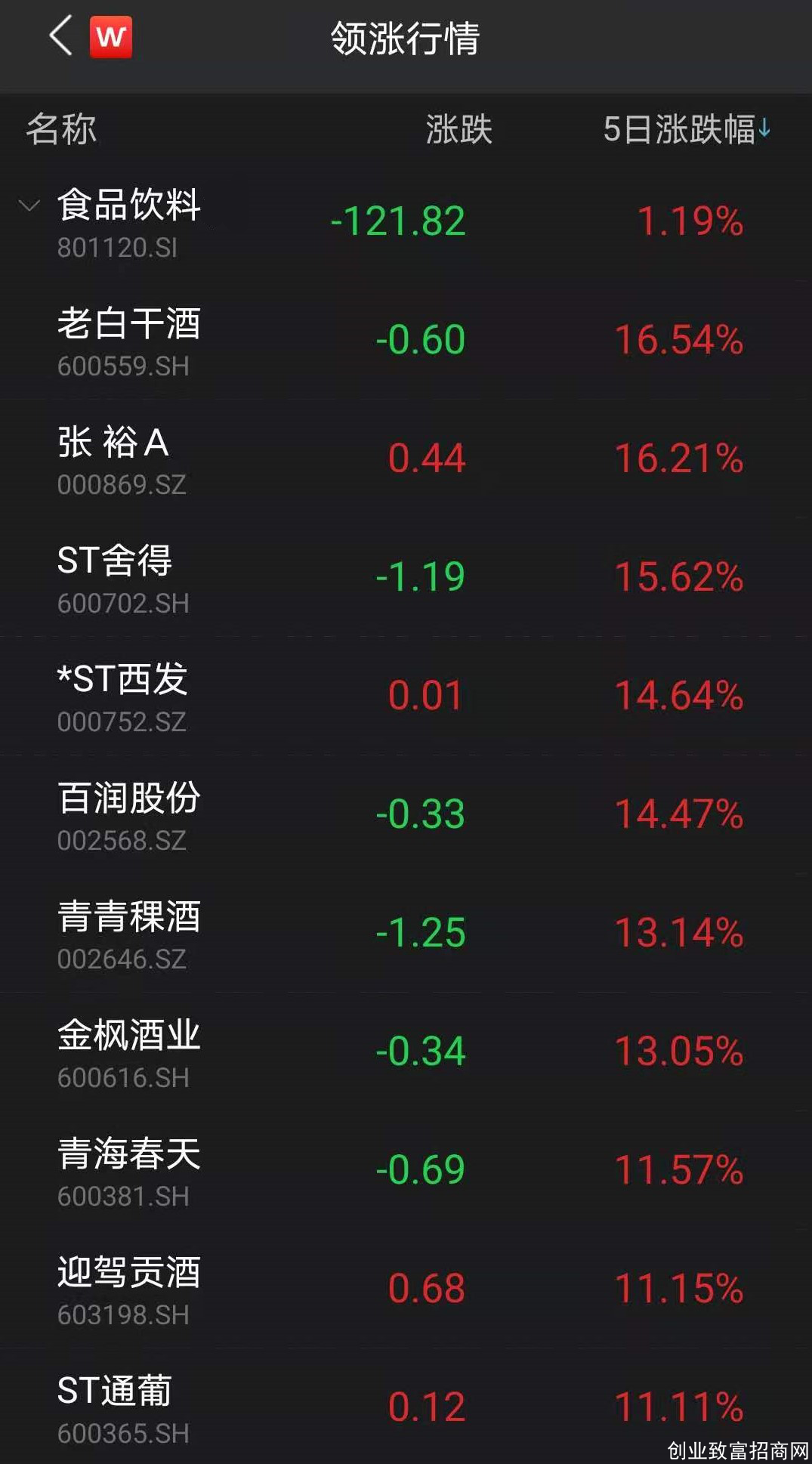Open 金枫酒业 stock row
This screenshot has height=1464, width=812.
(x=406, y=1052)
